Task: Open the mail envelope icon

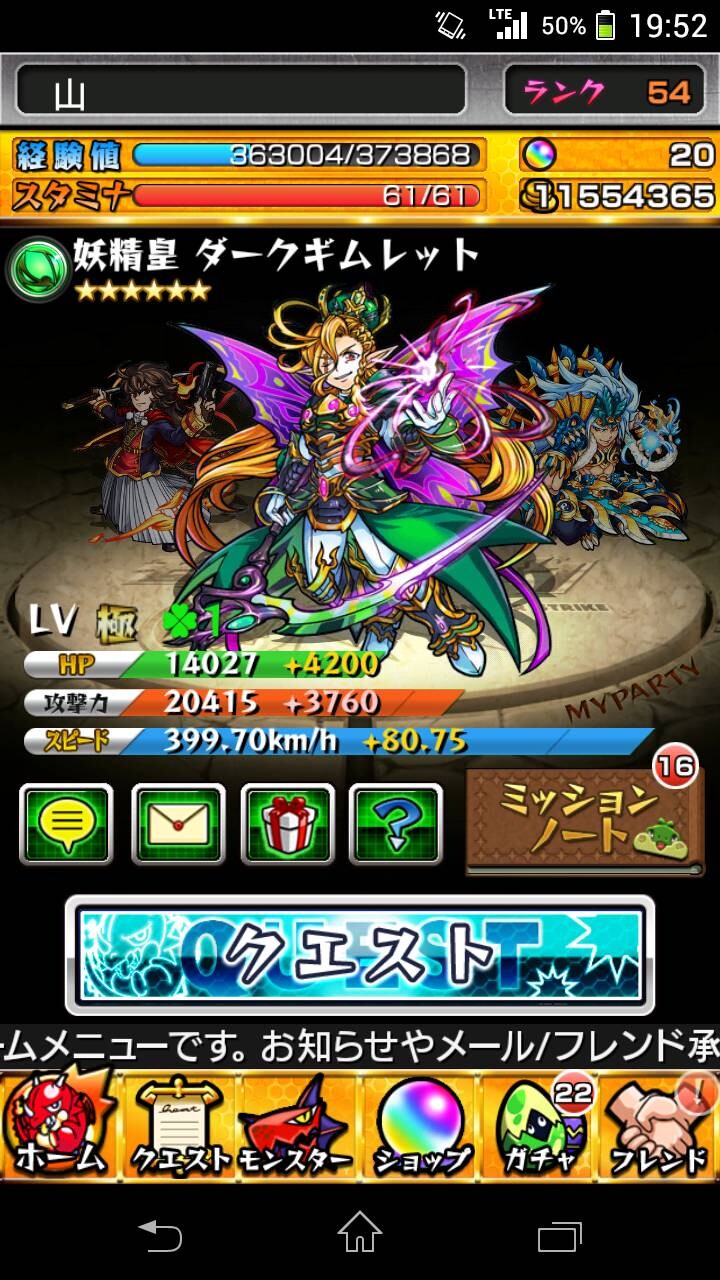Action: [x=178, y=824]
